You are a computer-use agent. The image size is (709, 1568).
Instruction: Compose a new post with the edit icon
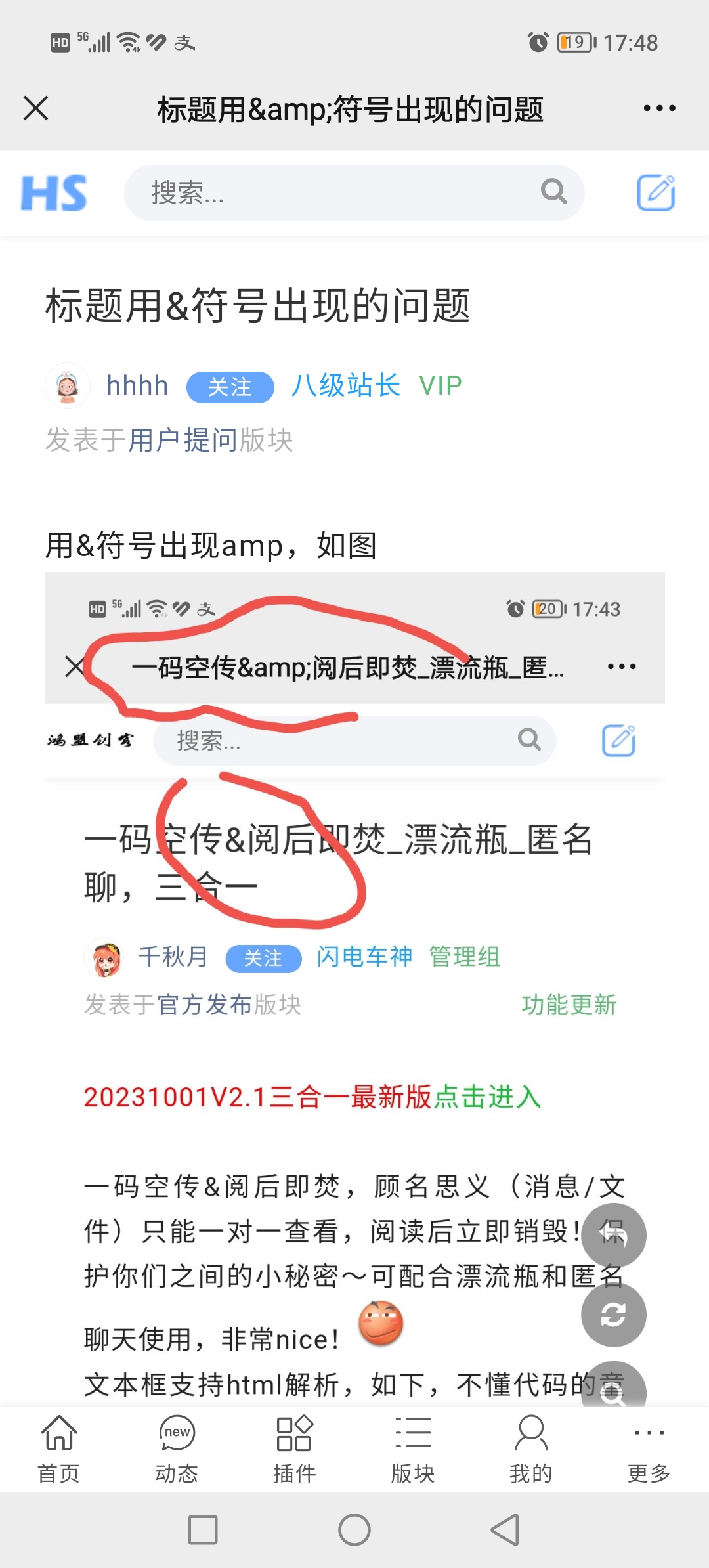656,193
